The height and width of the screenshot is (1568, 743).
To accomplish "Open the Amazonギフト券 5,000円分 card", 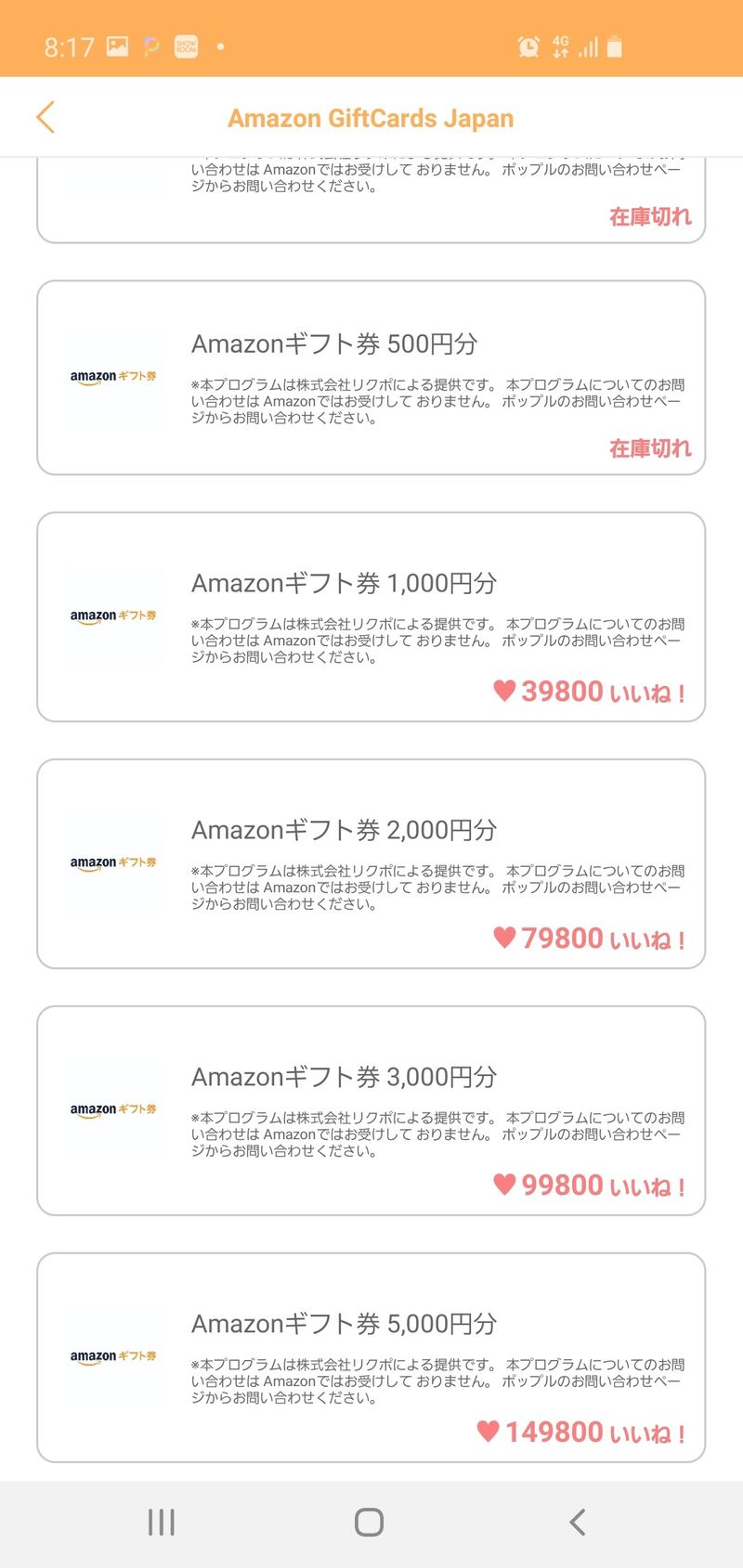I will (x=371, y=1357).
